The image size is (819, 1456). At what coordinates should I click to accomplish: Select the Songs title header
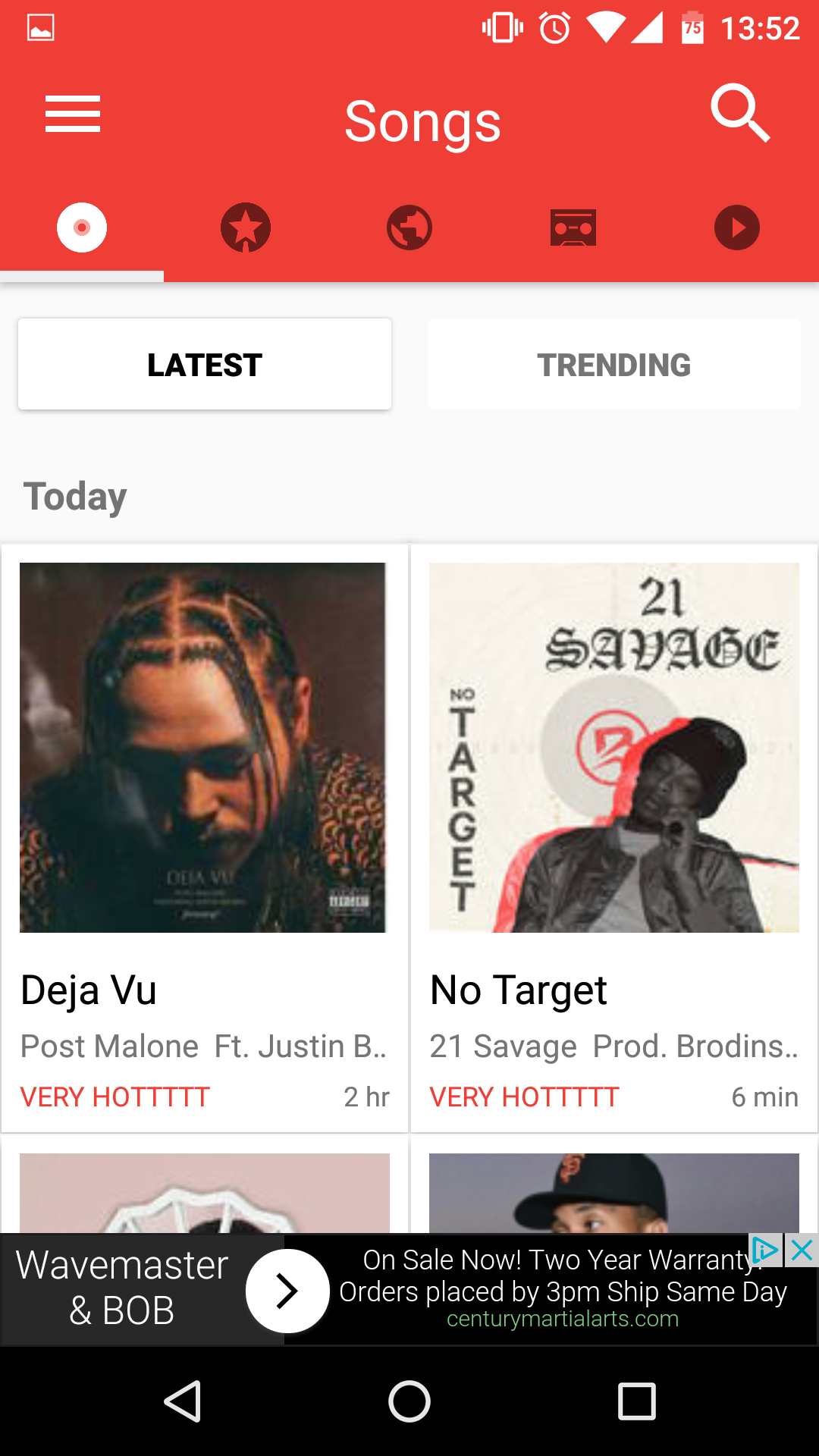click(x=422, y=121)
